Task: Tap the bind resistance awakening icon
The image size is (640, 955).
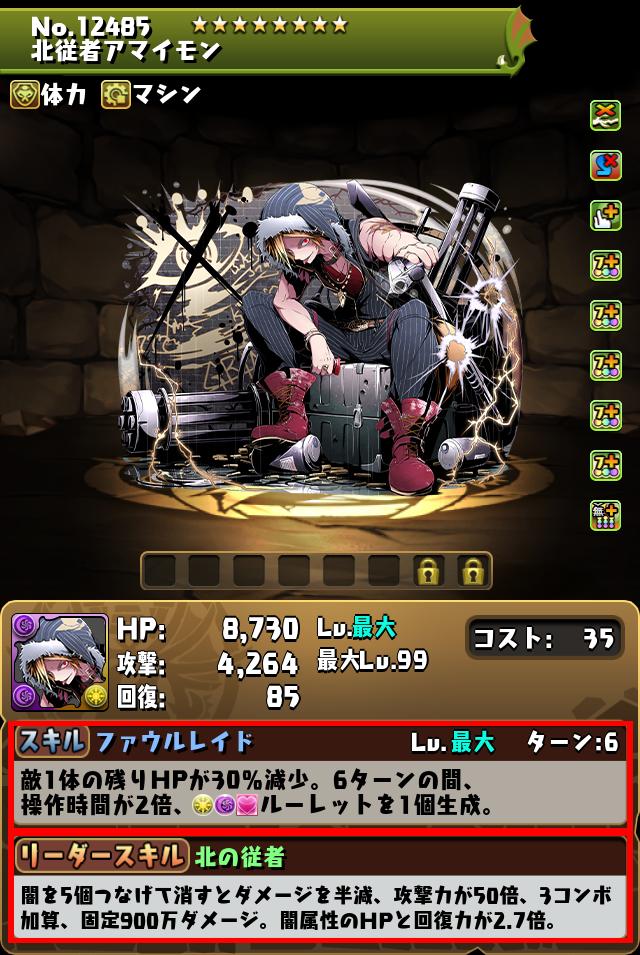Action: click(x=605, y=115)
